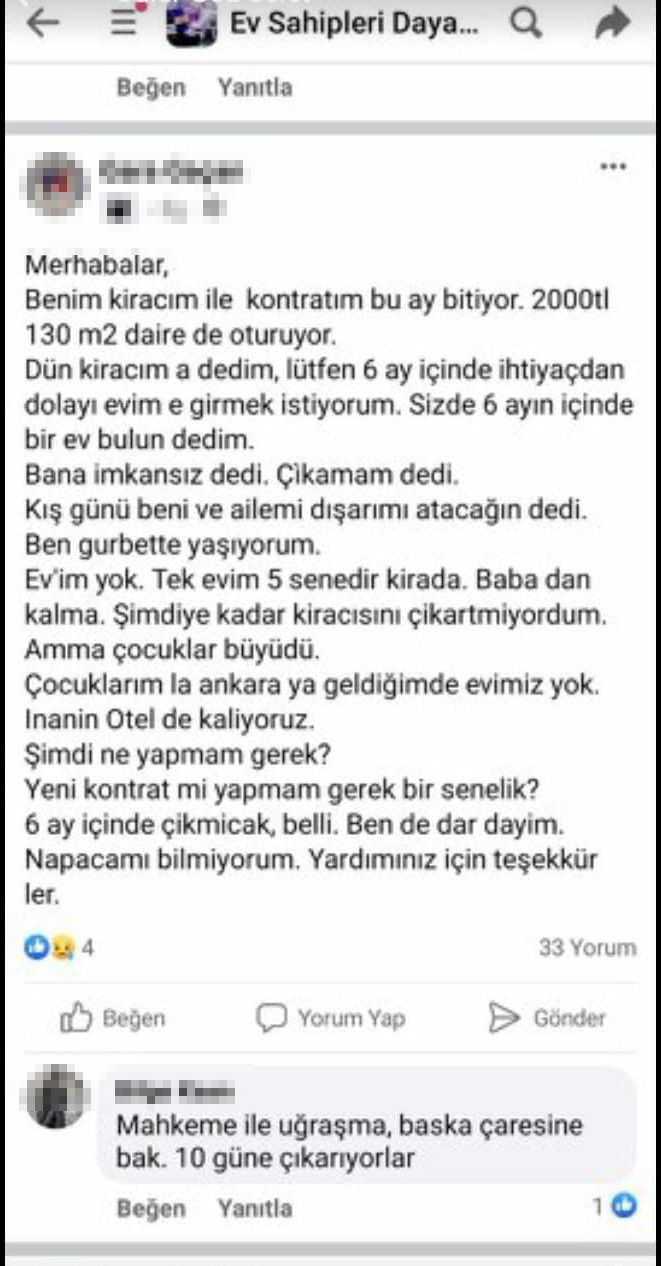View reactions on the post
The height and width of the screenshot is (1266, 661).
click(x=58, y=947)
